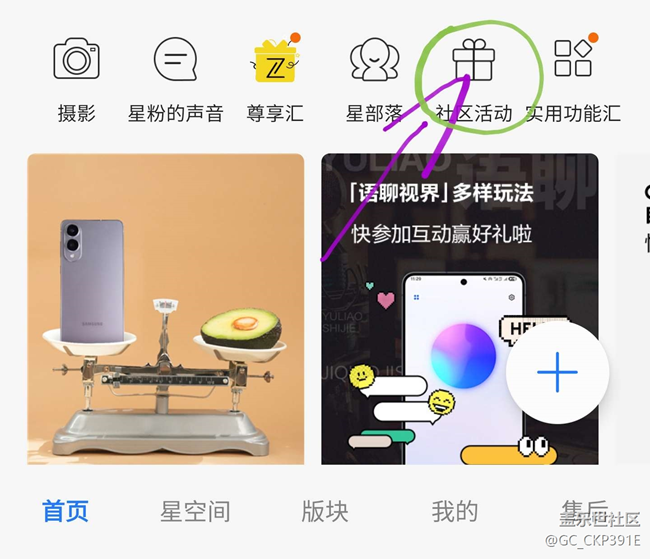Switch to the 我的 tab
This screenshot has width=650, height=559.
(x=455, y=512)
